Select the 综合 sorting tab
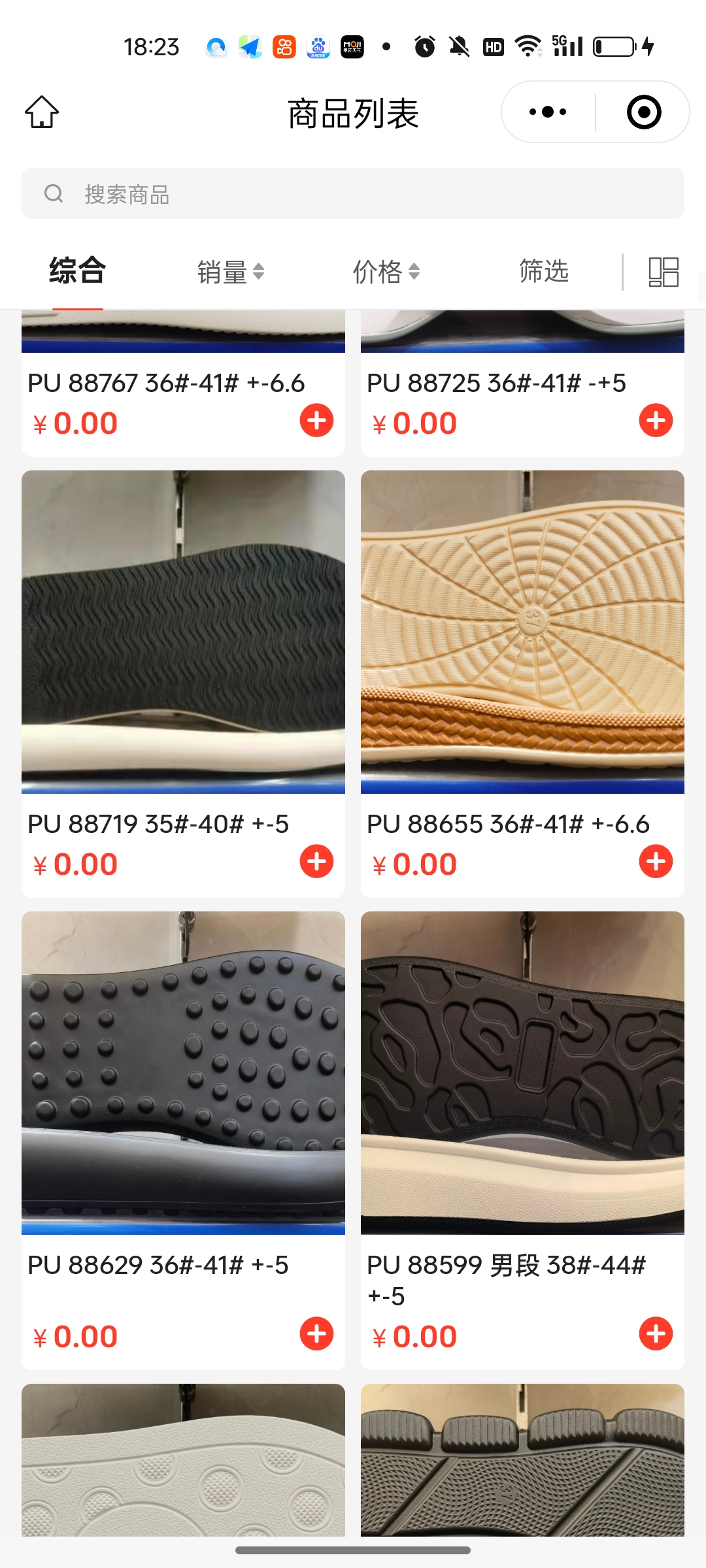This screenshot has height=1568, width=706. (x=77, y=271)
